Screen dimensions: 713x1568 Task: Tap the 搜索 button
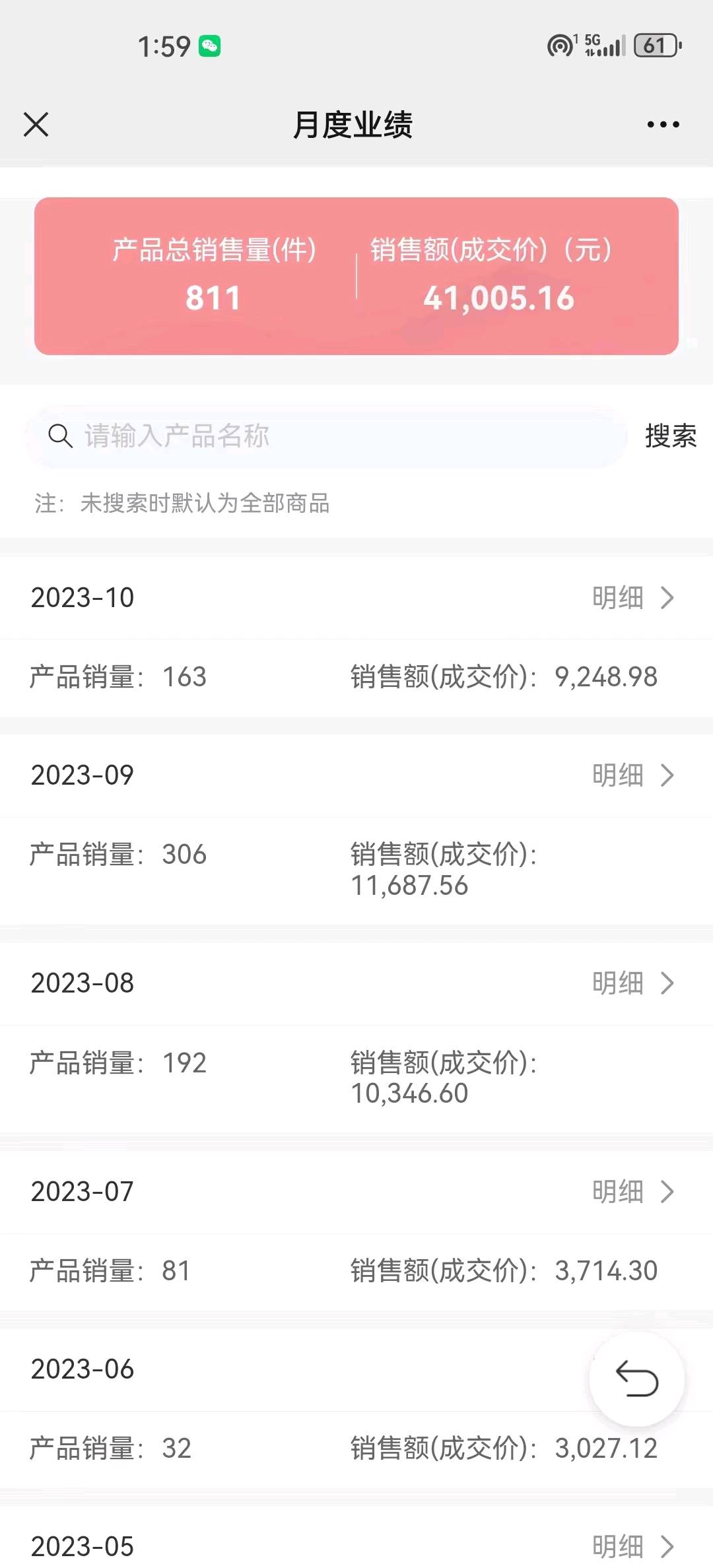pos(671,436)
